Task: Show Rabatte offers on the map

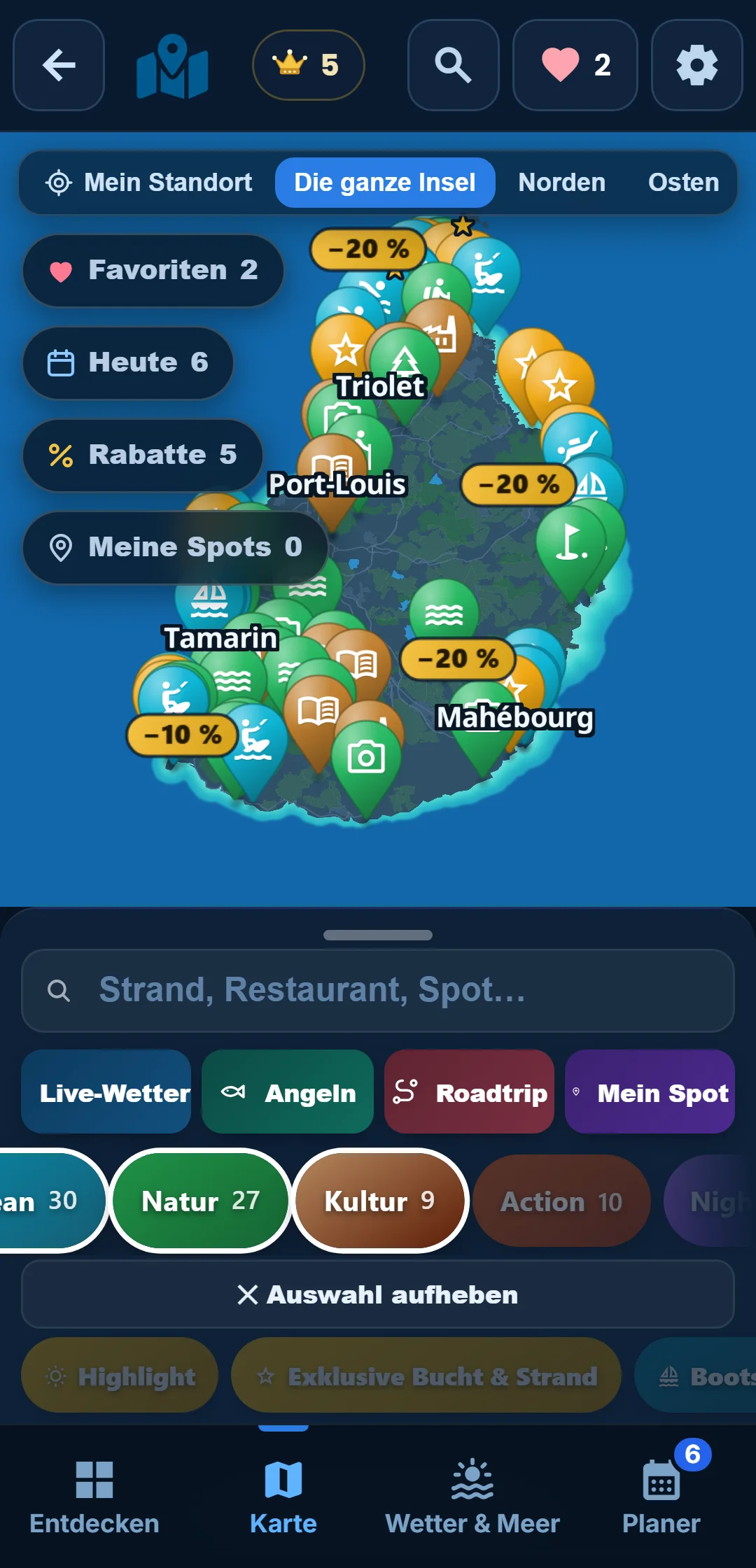Action: [143, 455]
